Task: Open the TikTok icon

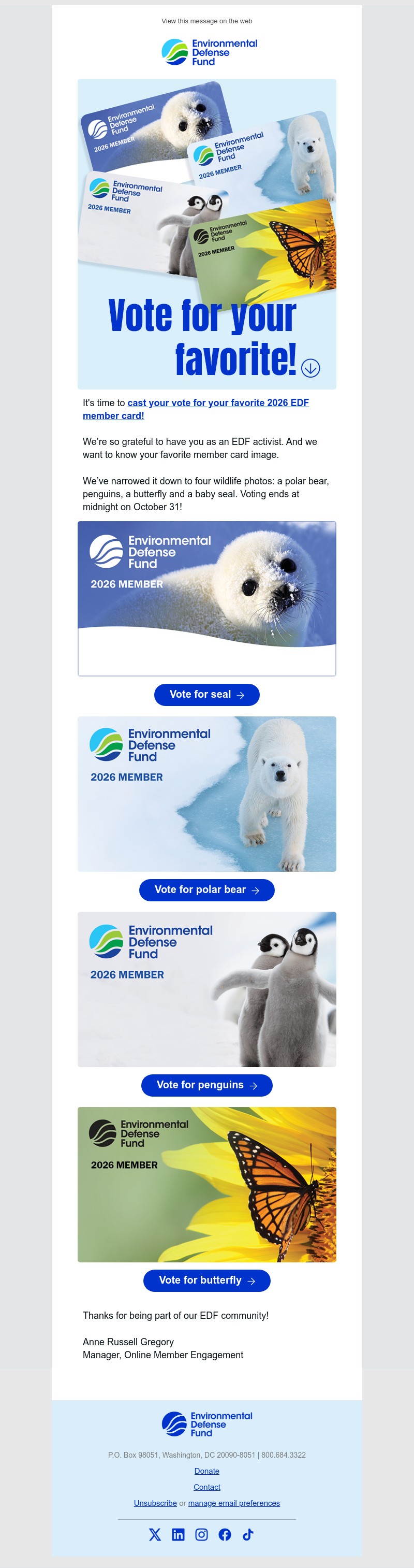Action: (248, 1534)
